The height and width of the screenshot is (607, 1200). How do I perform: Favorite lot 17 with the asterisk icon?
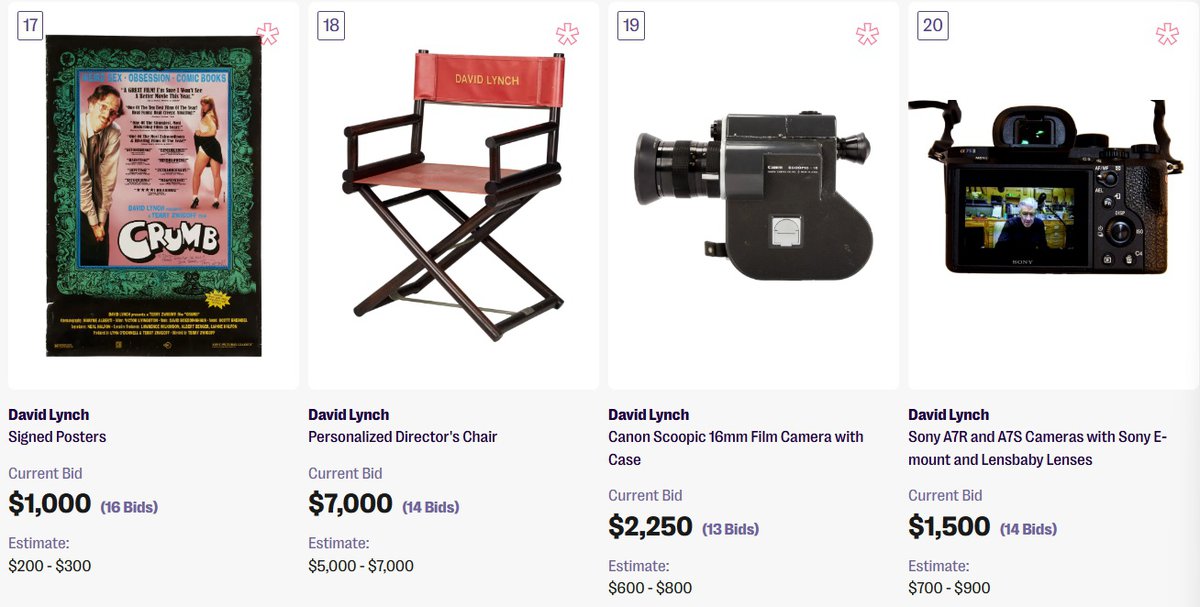(x=267, y=34)
